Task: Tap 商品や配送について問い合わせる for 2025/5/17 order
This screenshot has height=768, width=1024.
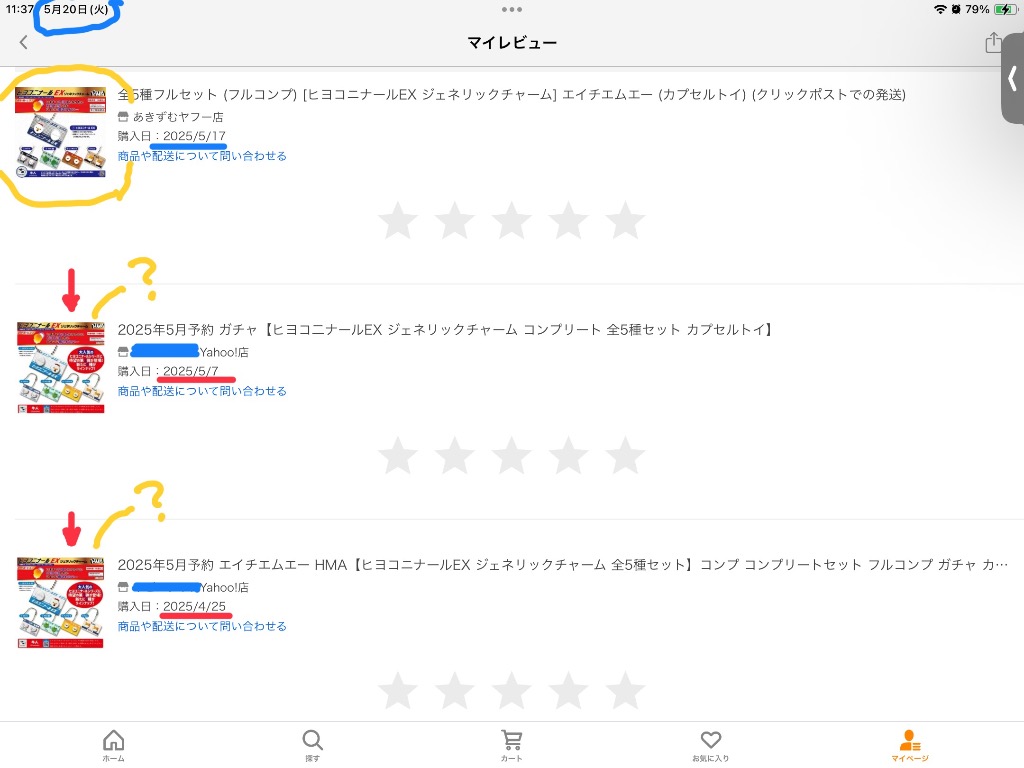Action: click(x=202, y=156)
